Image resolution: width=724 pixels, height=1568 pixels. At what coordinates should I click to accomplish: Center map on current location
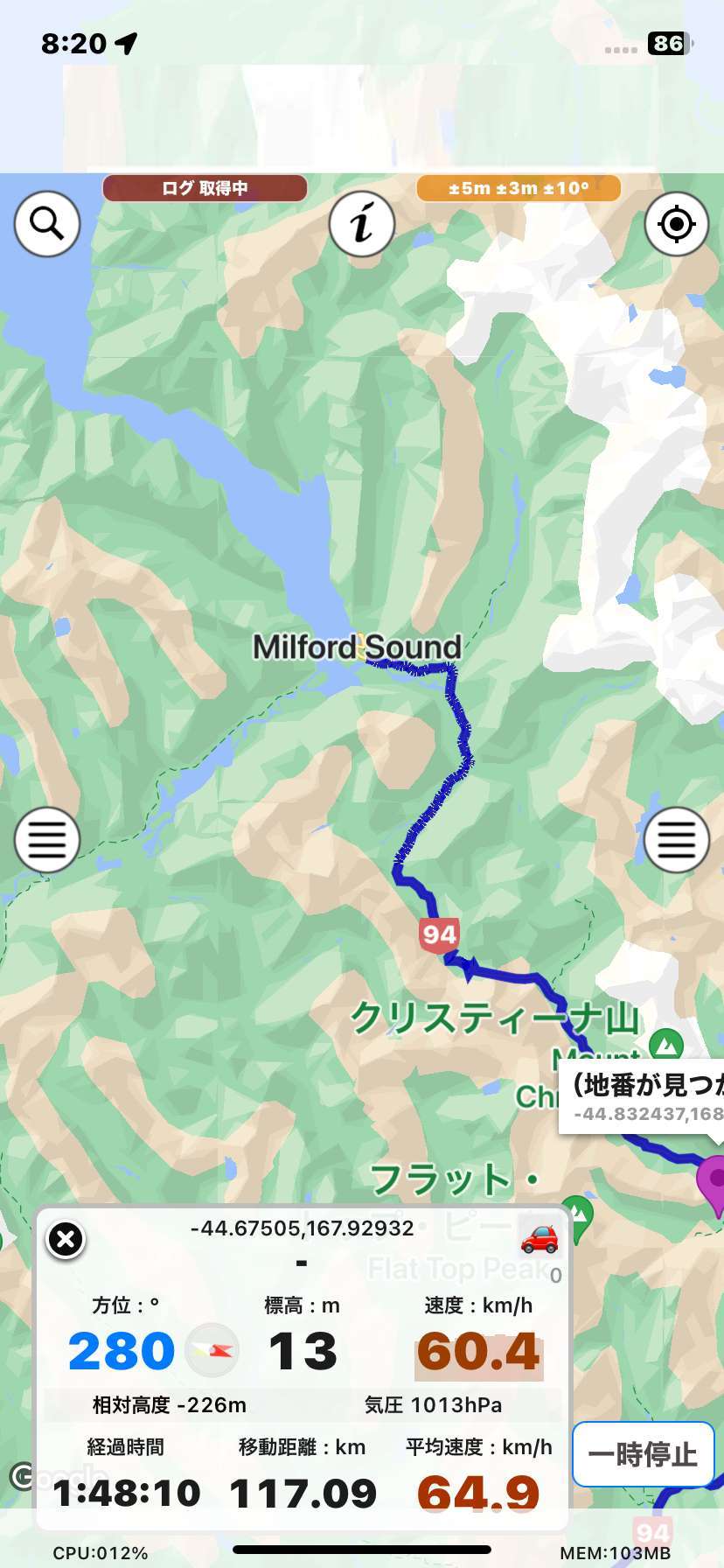[677, 224]
